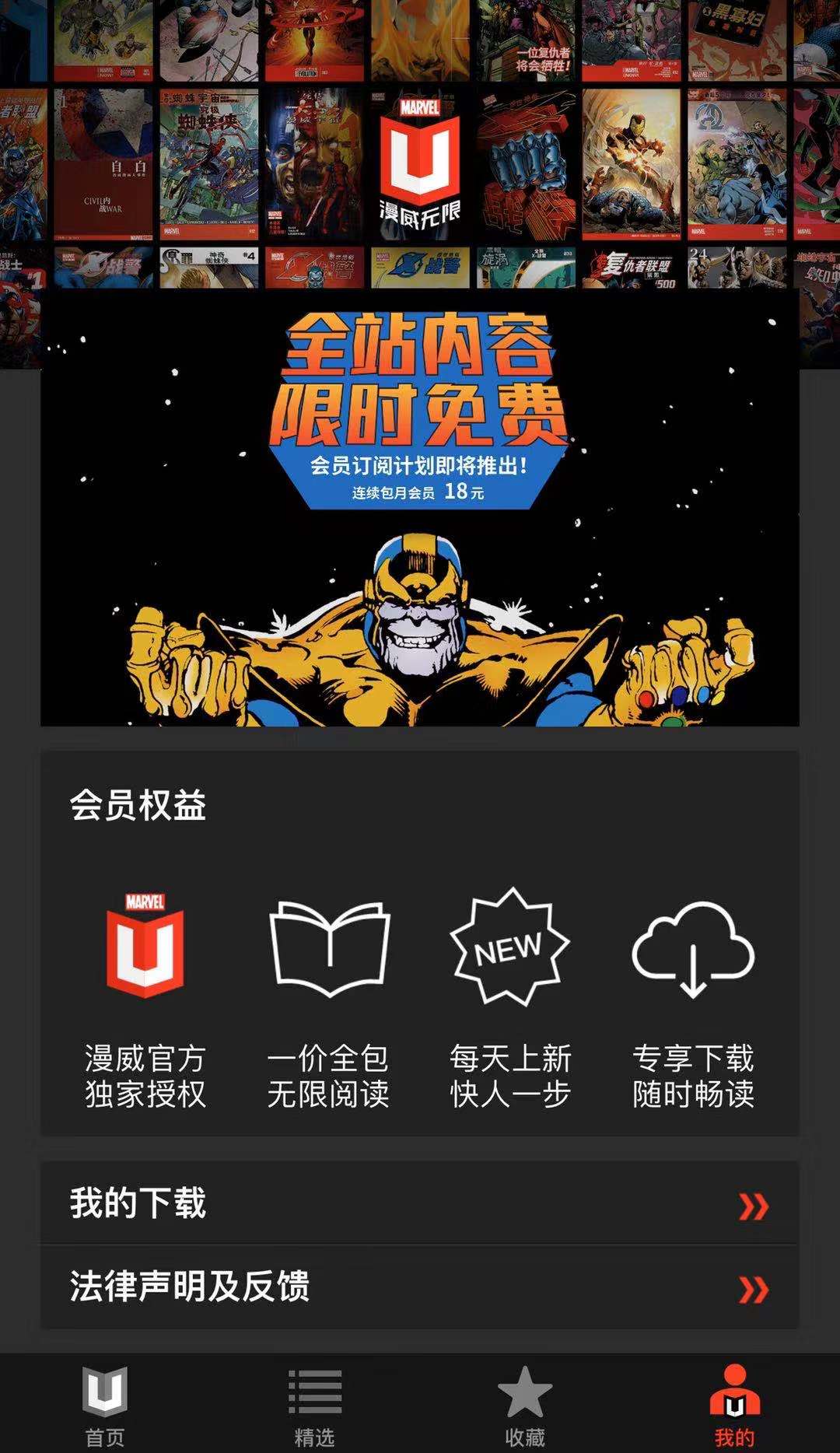Switch to the 精选 tab

(x=315, y=1406)
